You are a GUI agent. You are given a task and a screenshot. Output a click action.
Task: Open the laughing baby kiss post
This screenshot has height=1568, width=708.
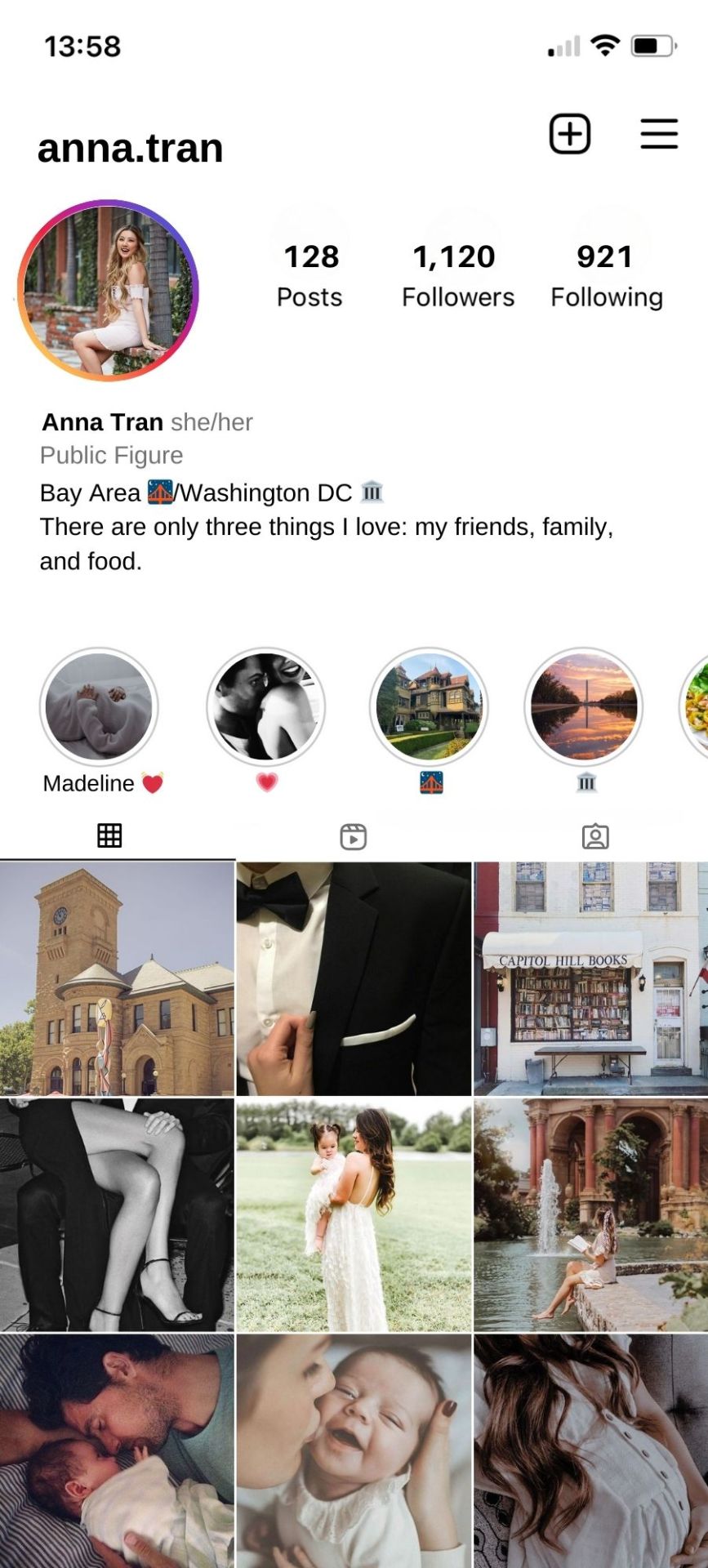point(354,1450)
